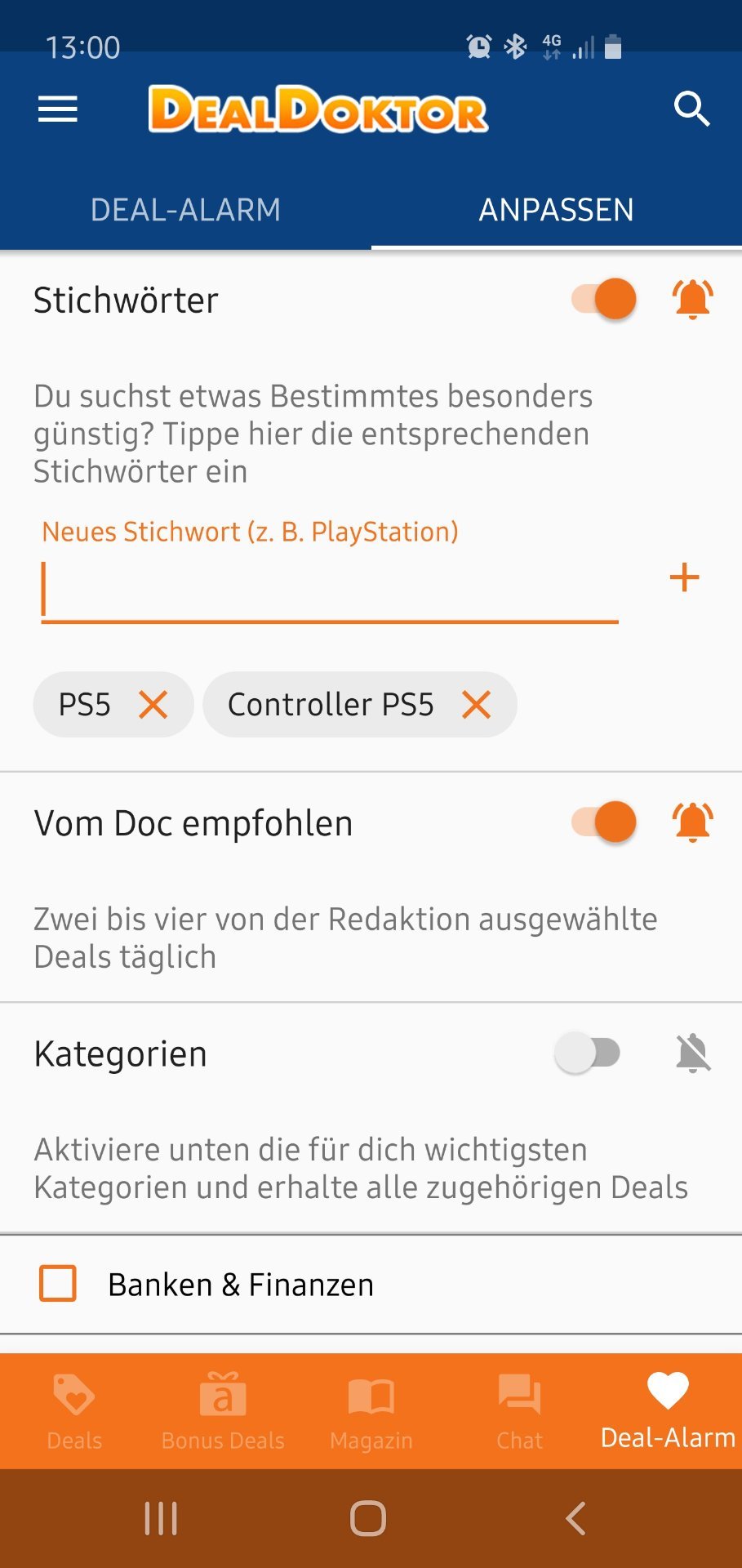Enable the Kategorien switch

point(588,1053)
